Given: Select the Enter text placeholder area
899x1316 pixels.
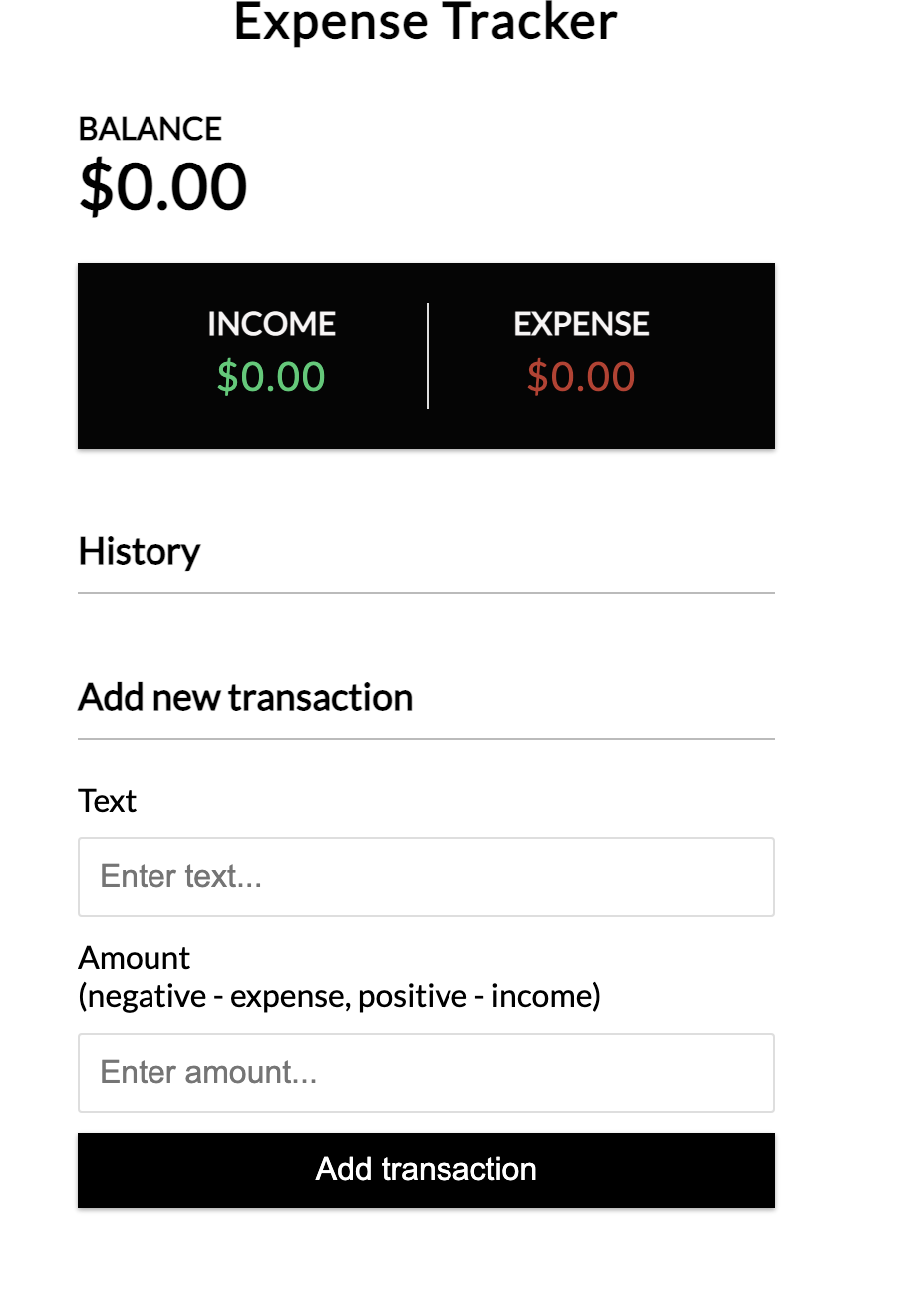Looking at the screenshot, I should pyautogui.click(x=180, y=877).
